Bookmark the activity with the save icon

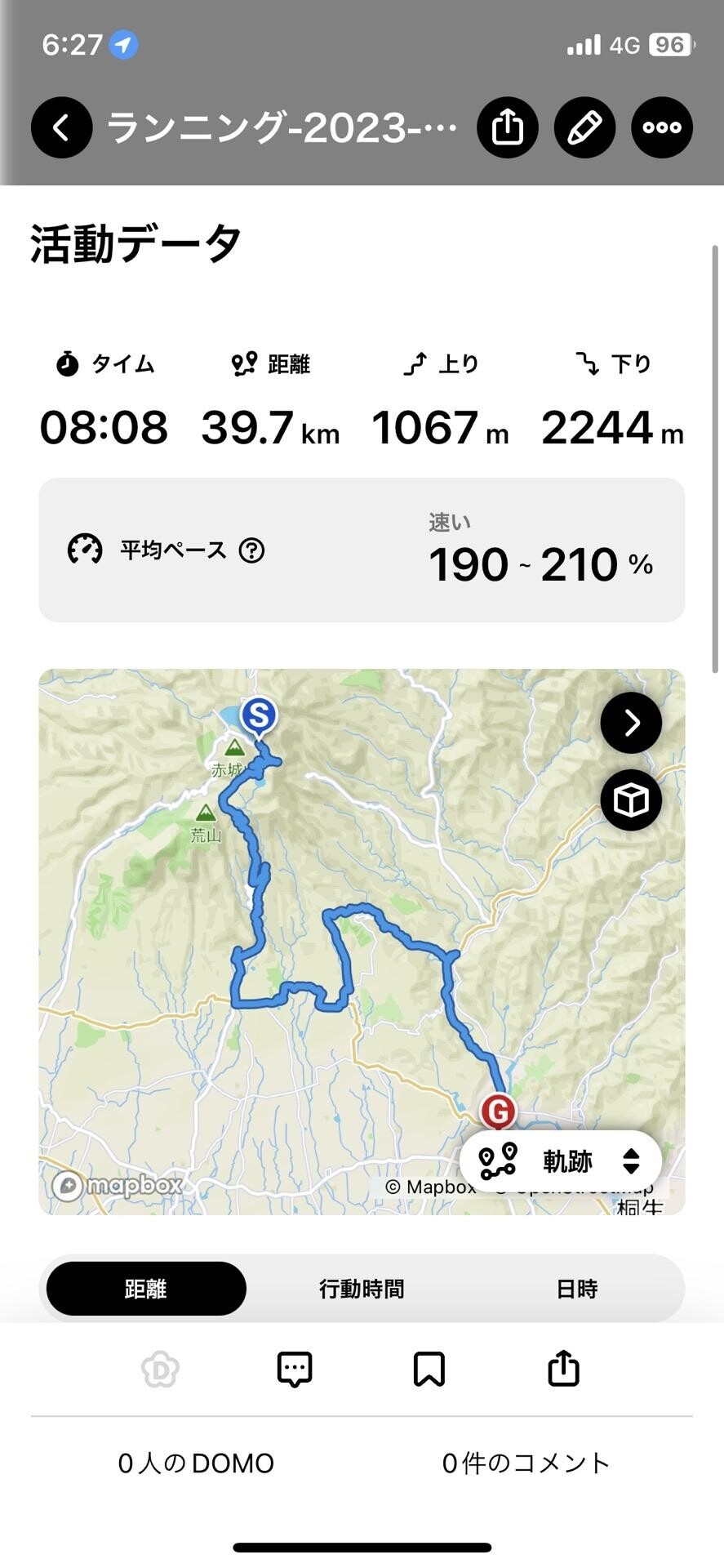point(429,1369)
